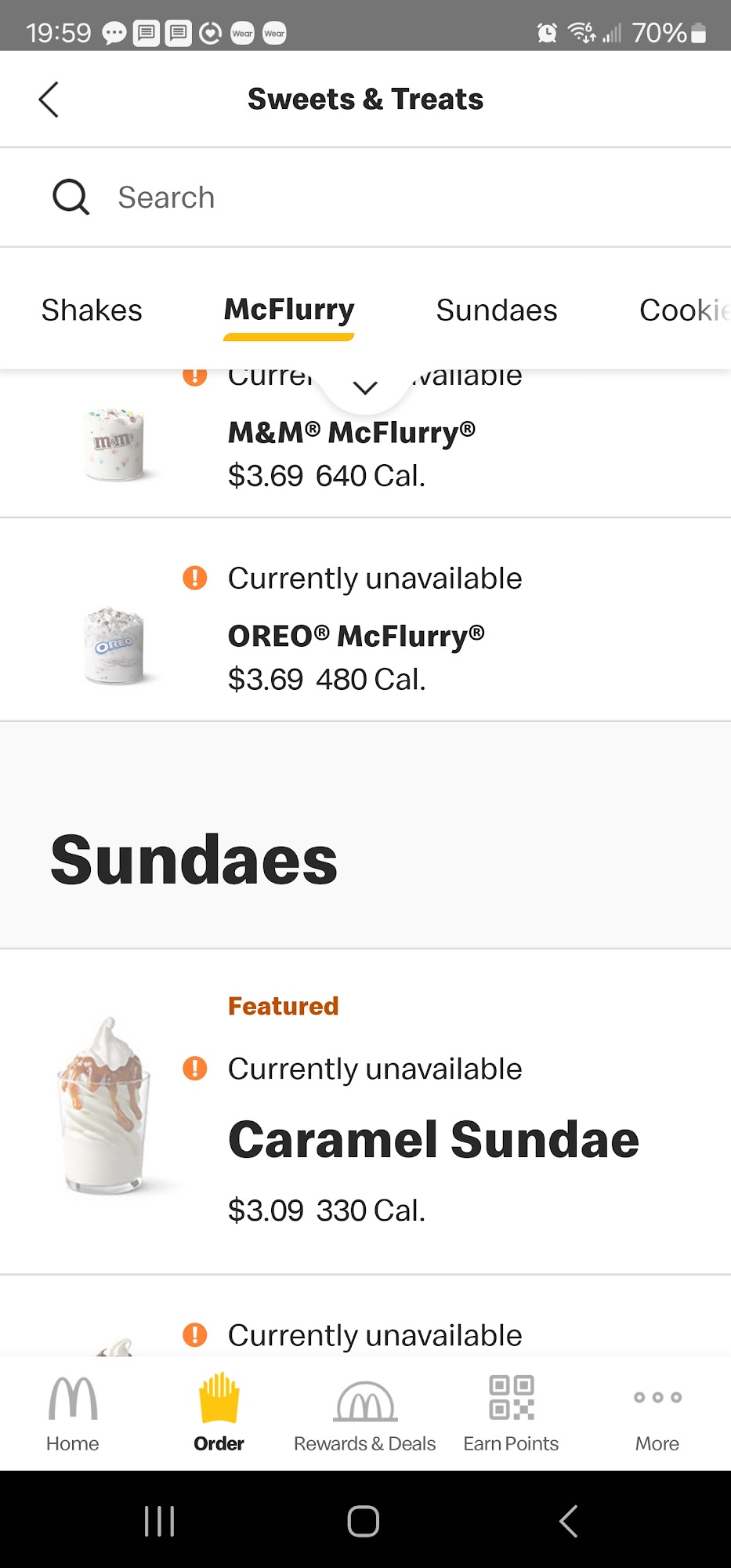Open Rewards & Deals
The width and height of the screenshot is (731, 1568).
[x=365, y=1413]
